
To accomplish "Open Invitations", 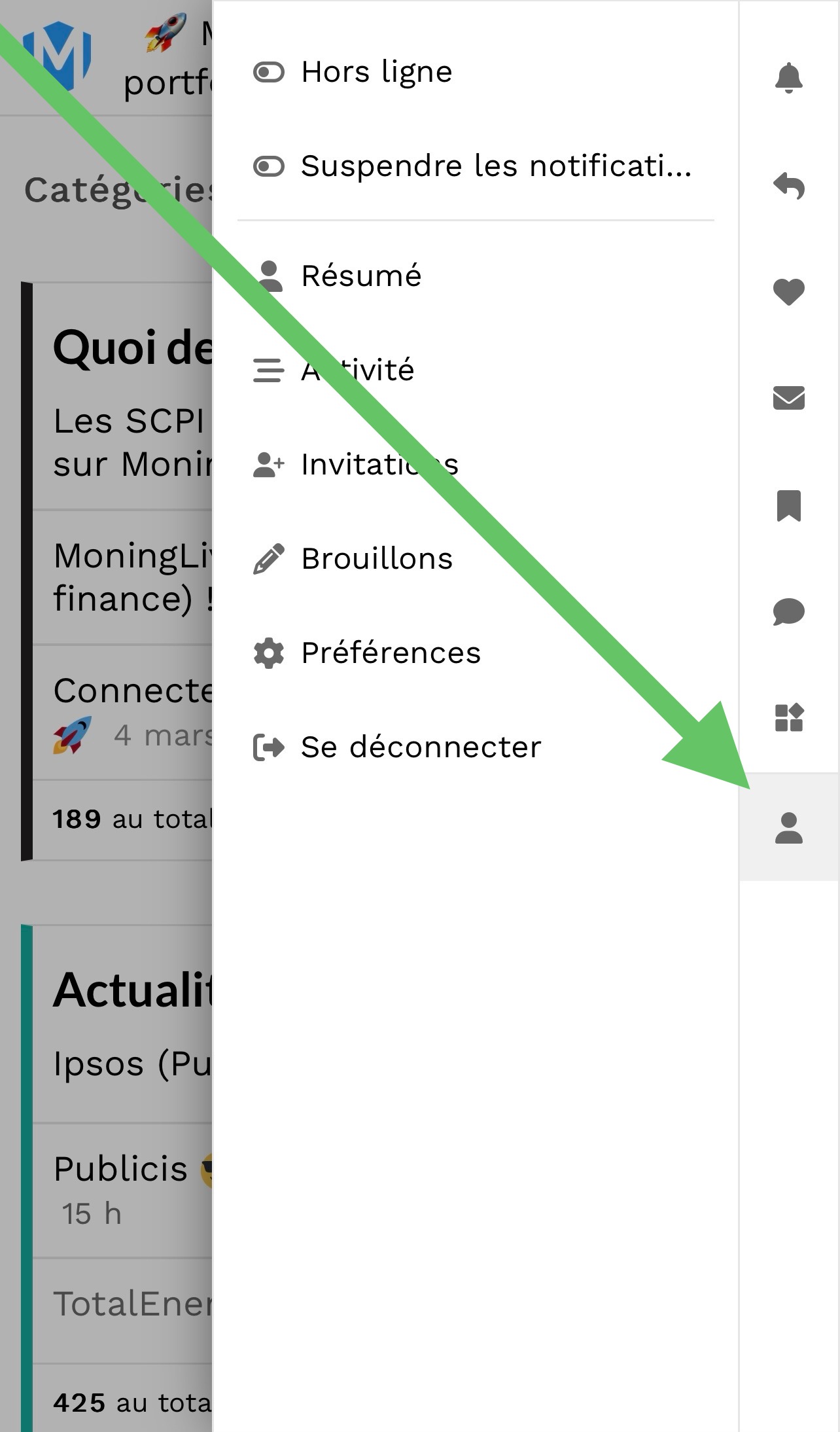I will click(476, 465).
